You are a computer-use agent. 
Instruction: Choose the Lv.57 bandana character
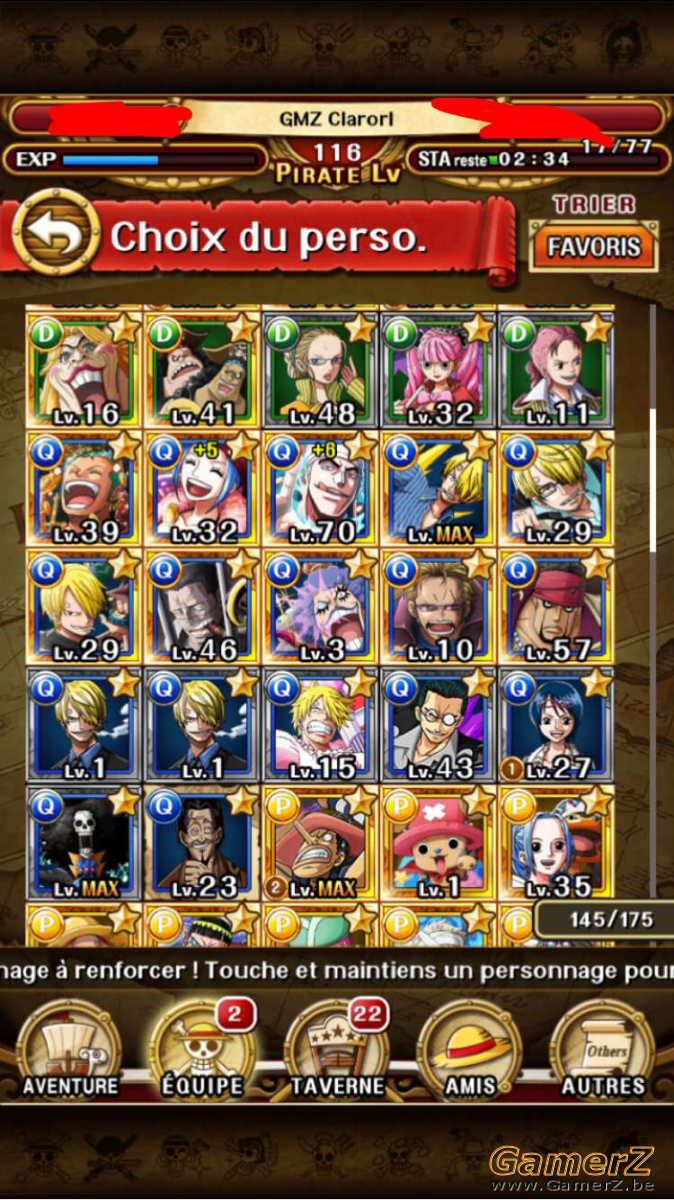(554, 606)
